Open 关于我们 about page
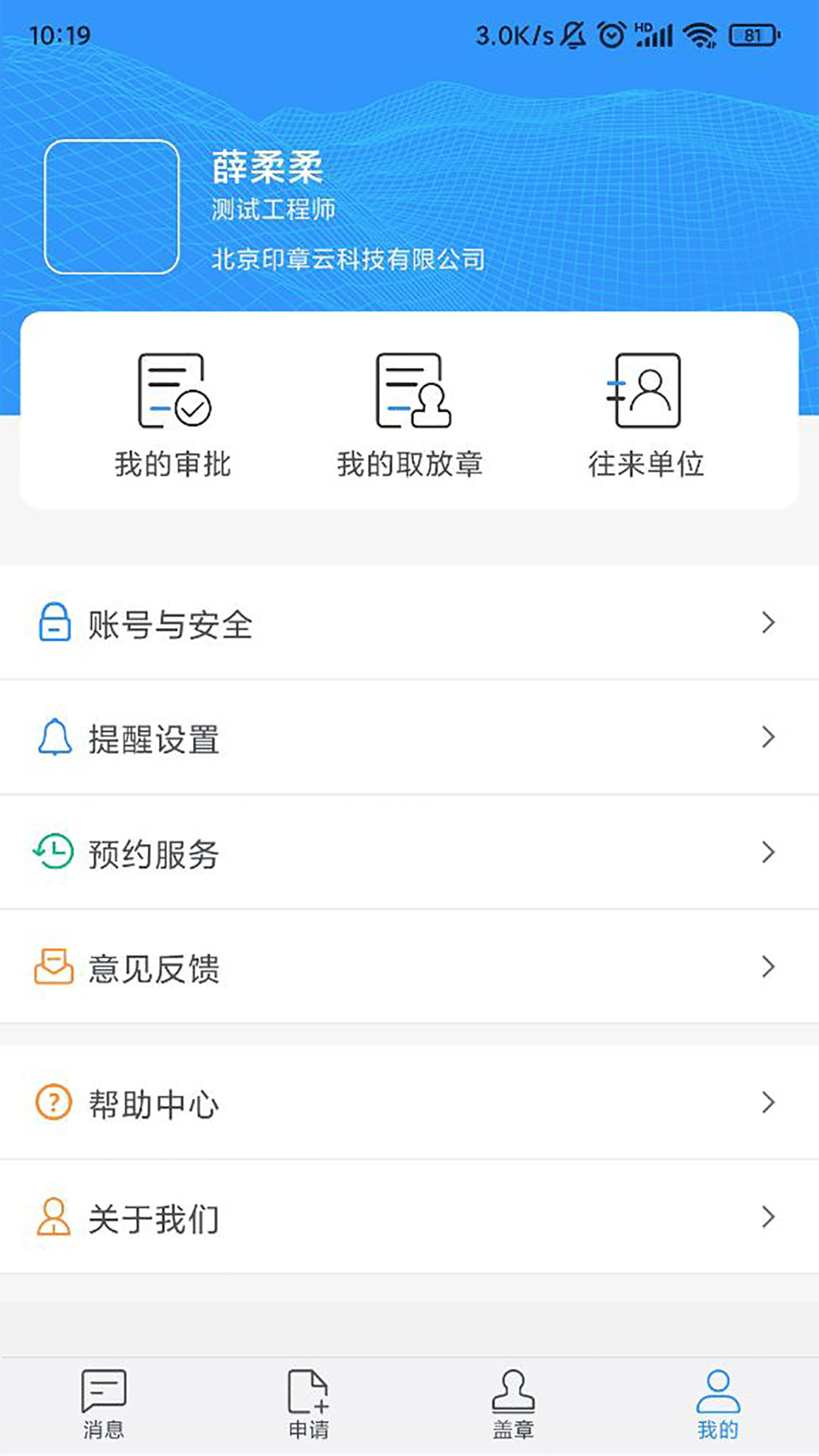This screenshot has width=819, height=1456. tap(409, 1217)
